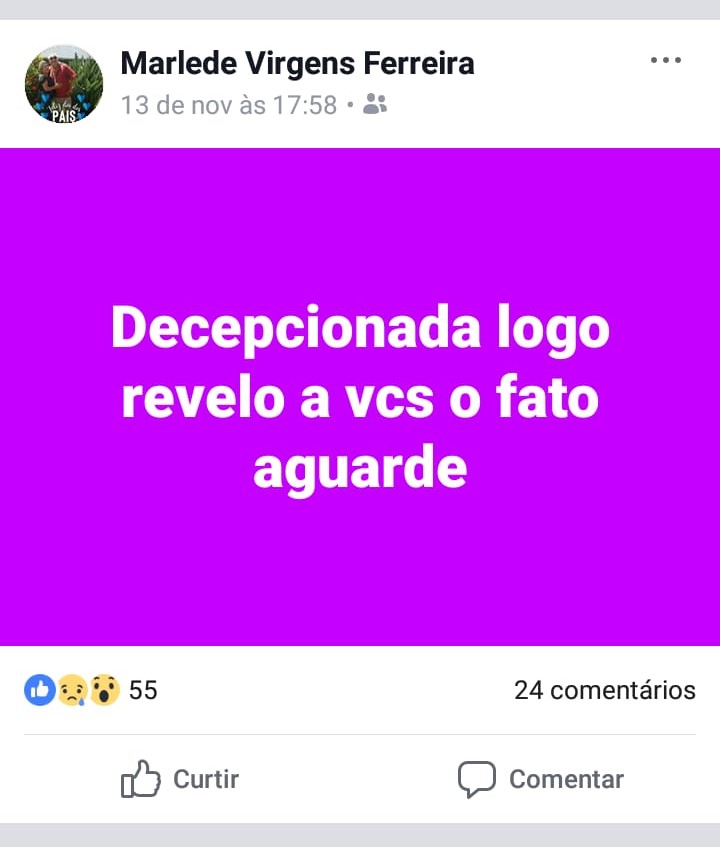Tap Comentar to write a comment

tap(541, 779)
